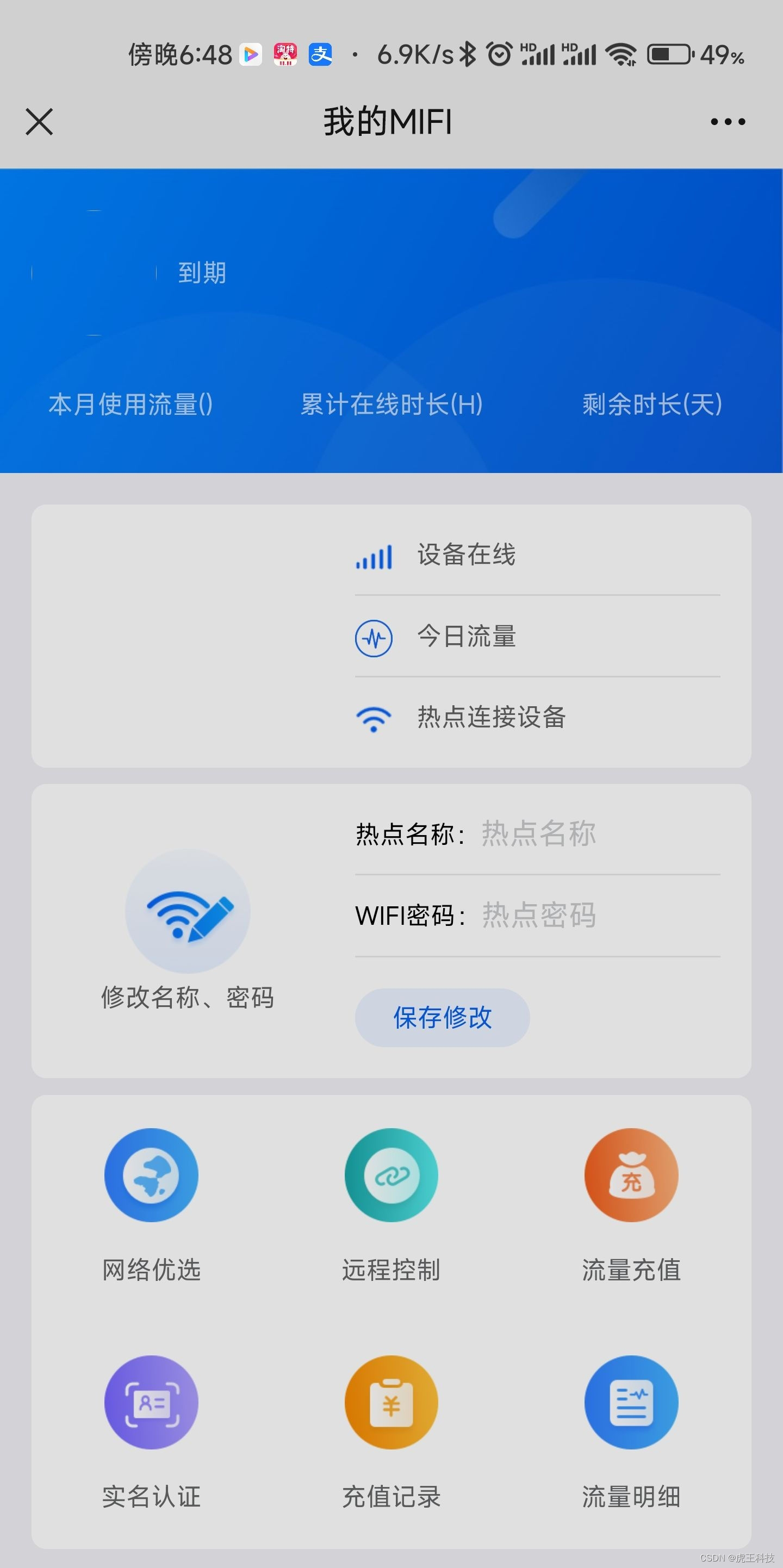The image size is (783, 1568).
Task: Open 网络优选 network selection
Action: click(151, 1175)
